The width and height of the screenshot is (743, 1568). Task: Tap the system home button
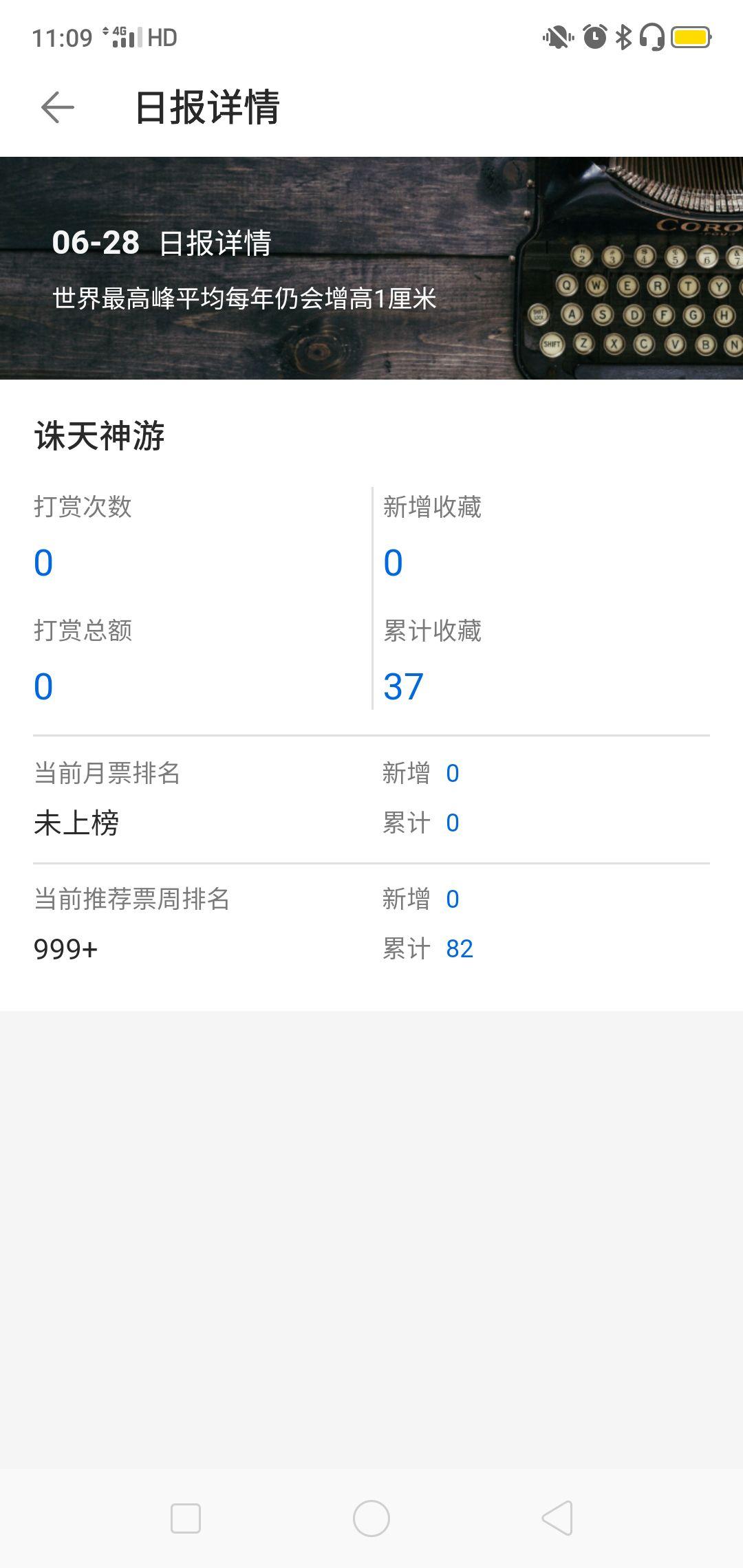[371, 1518]
